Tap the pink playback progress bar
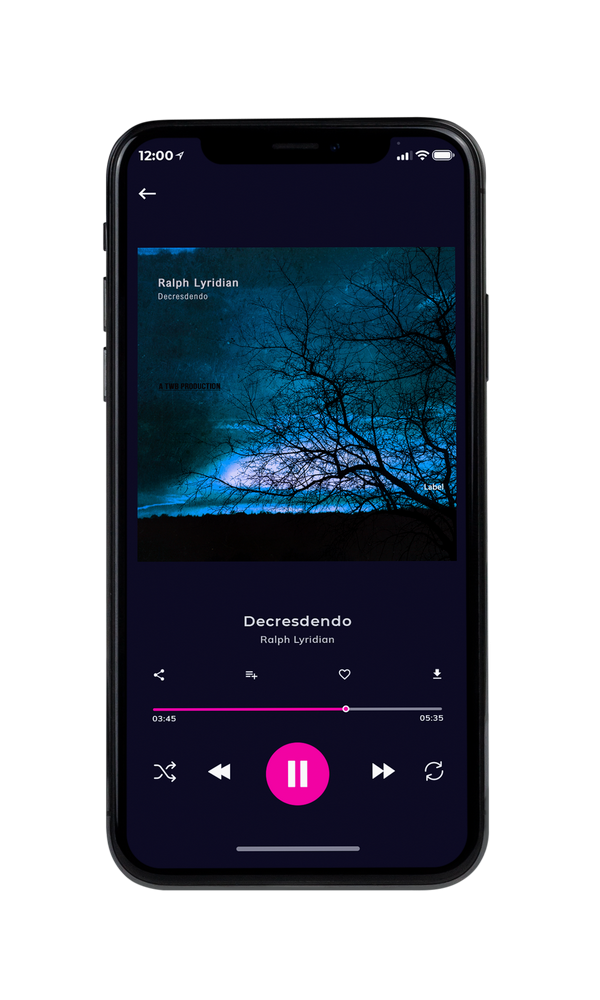The width and height of the screenshot is (600, 1000). (297, 709)
